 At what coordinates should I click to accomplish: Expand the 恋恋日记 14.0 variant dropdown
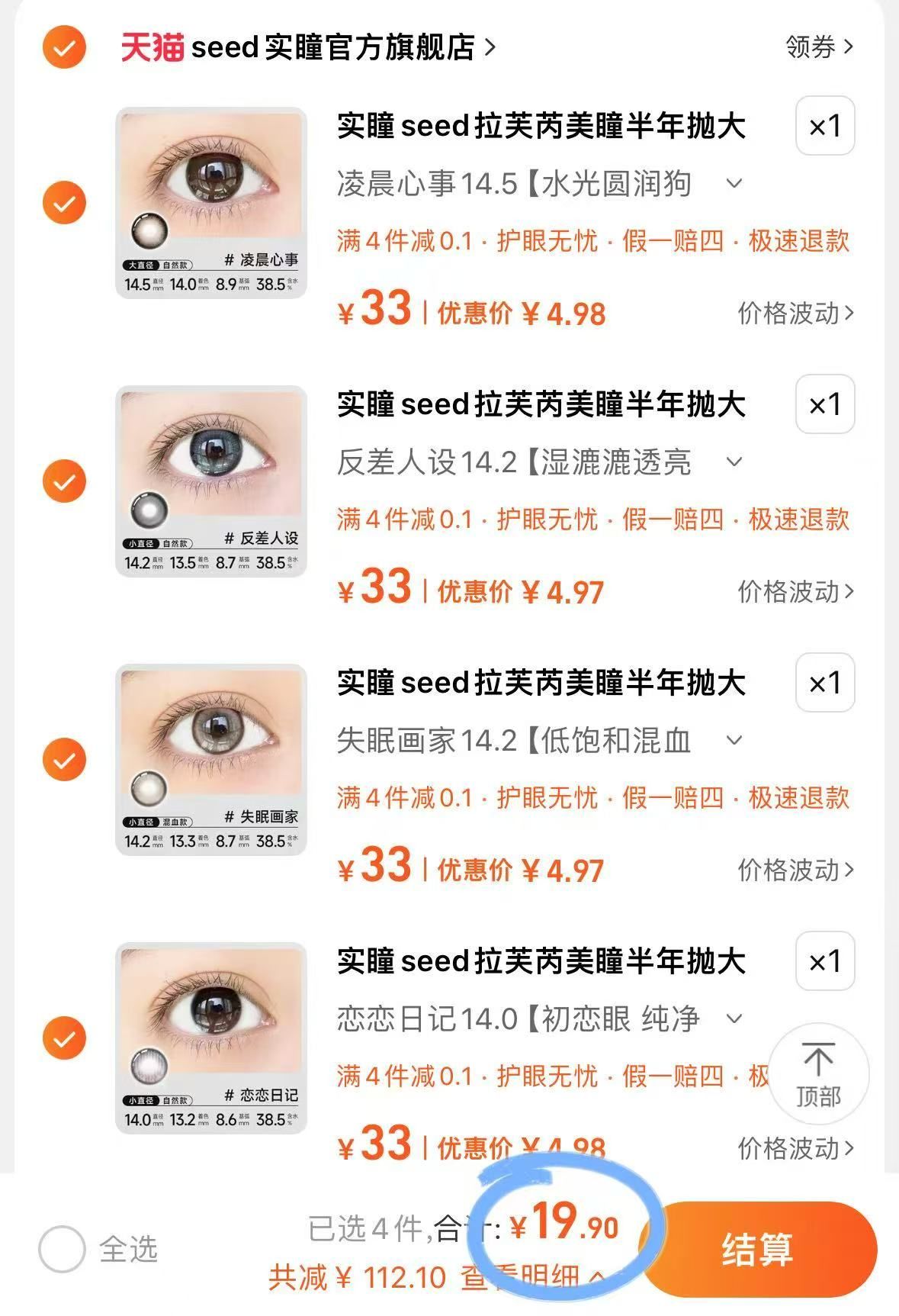[x=734, y=1019]
